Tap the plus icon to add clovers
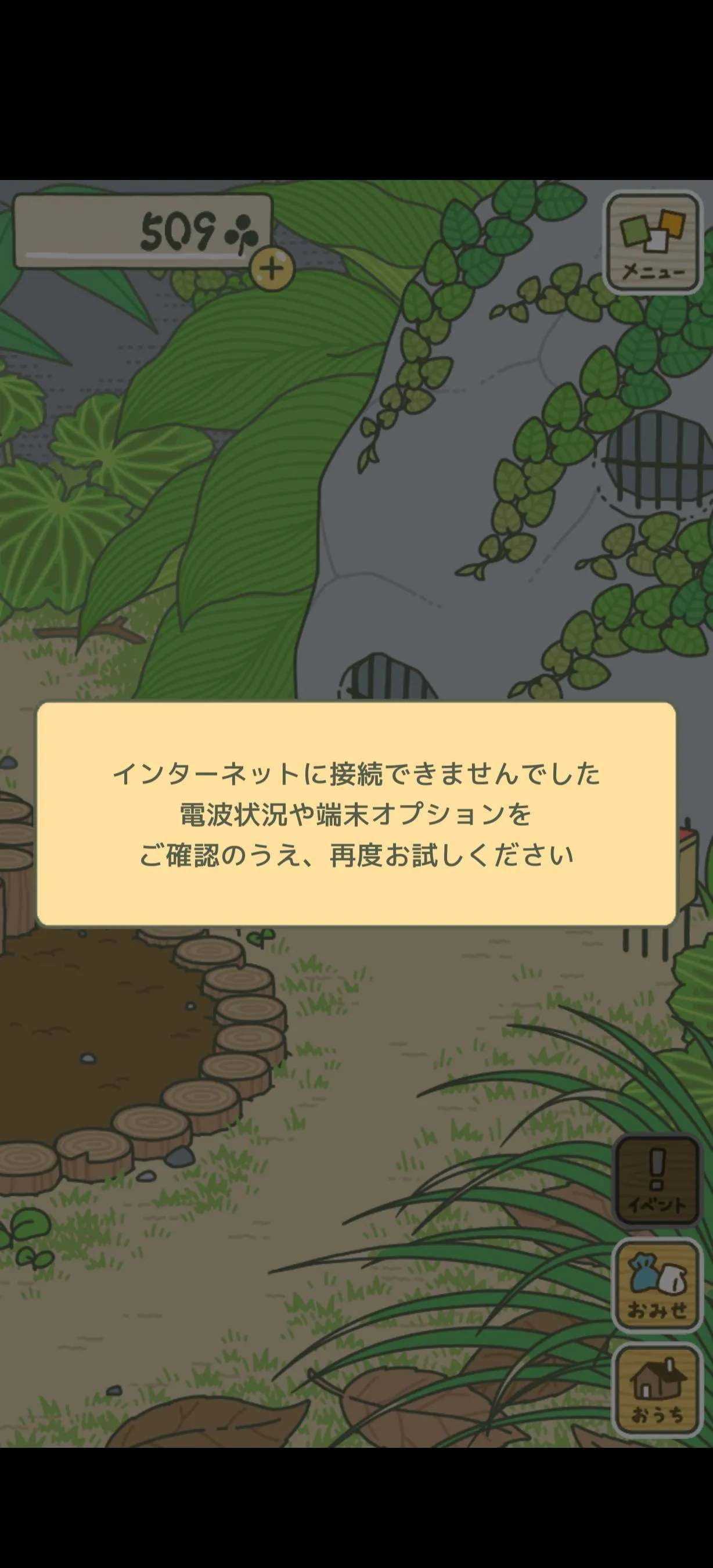 272,268
